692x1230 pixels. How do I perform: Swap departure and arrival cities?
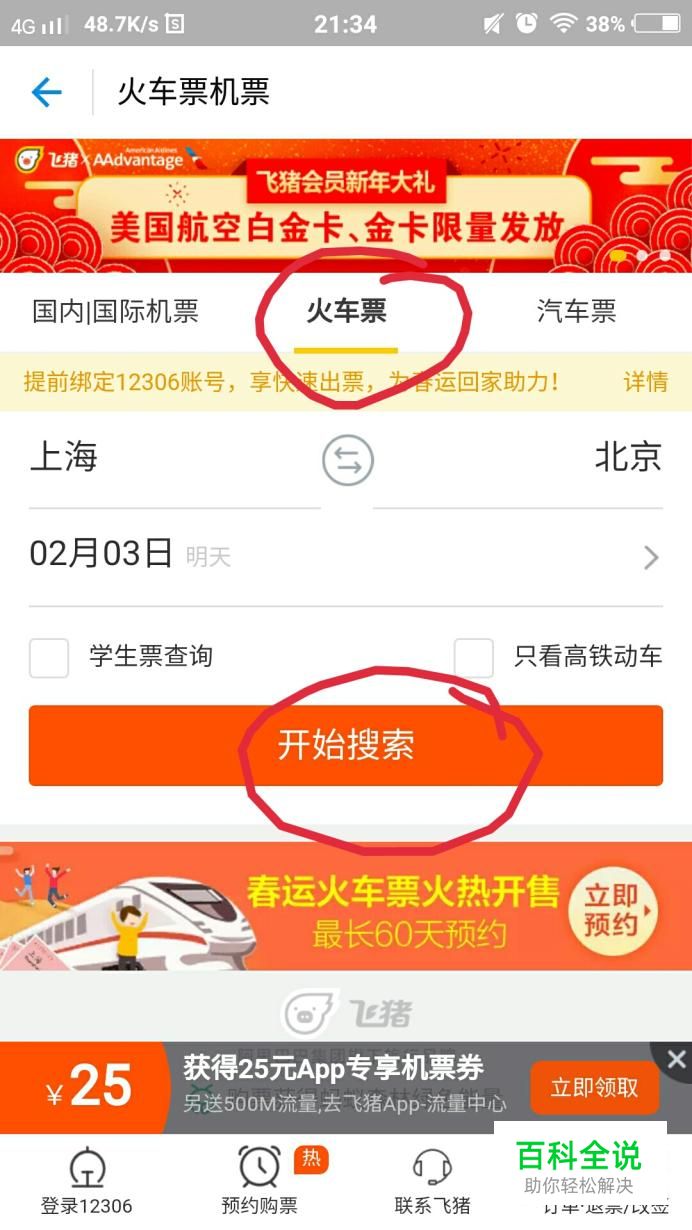click(x=347, y=461)
